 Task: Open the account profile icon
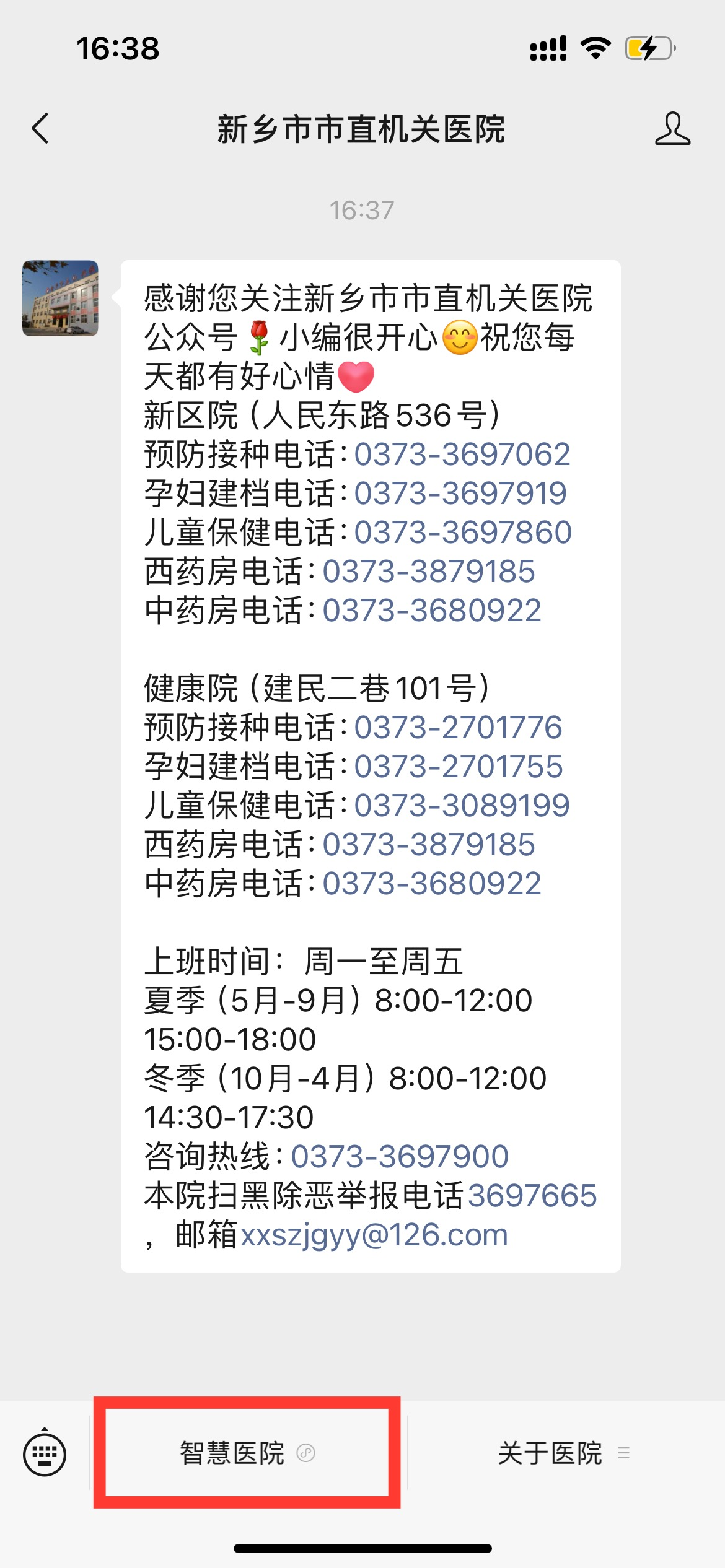[672, 129]
